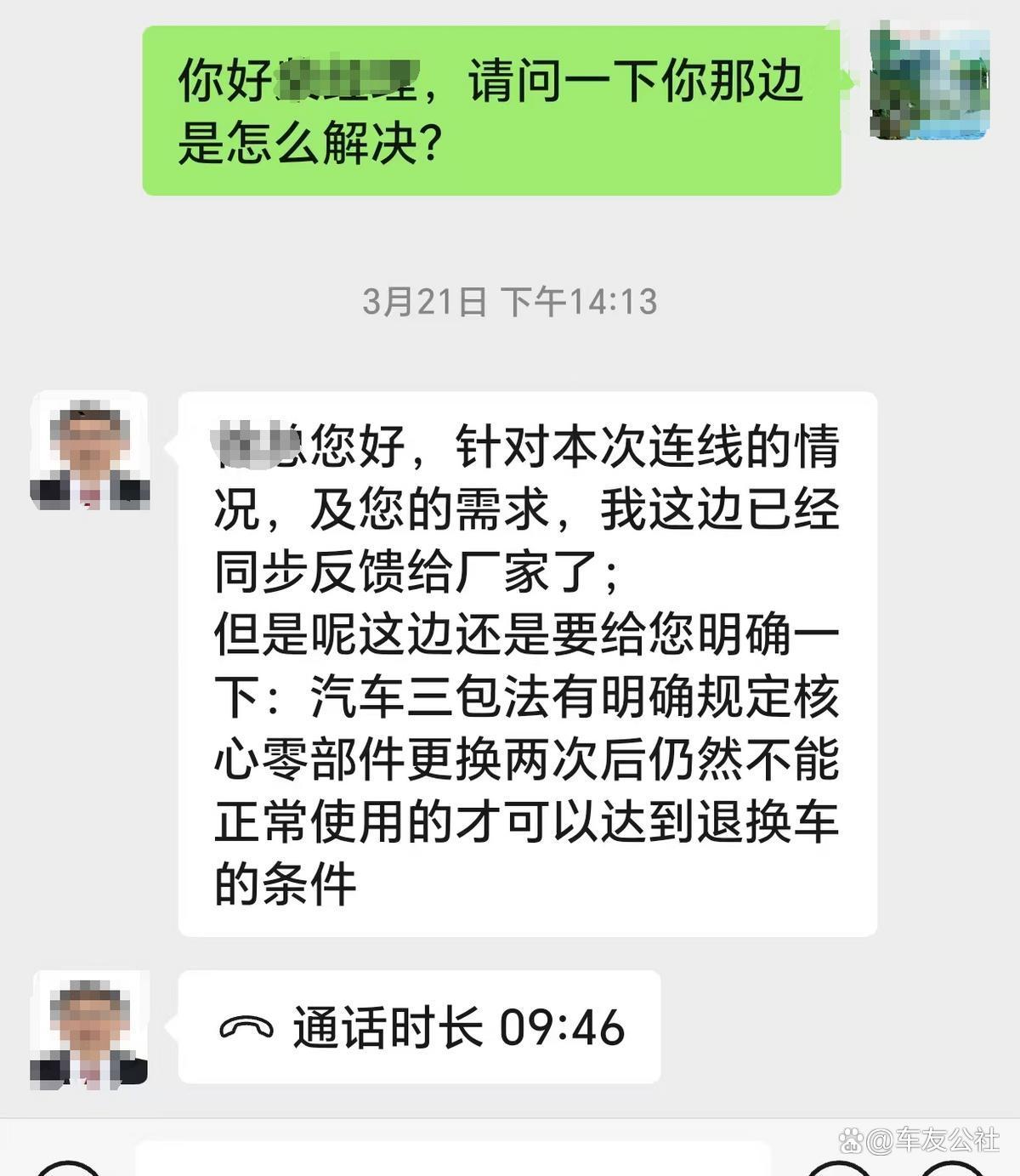Focus the message input field
1020x1176 pixels.
[x=450, y=1160]
